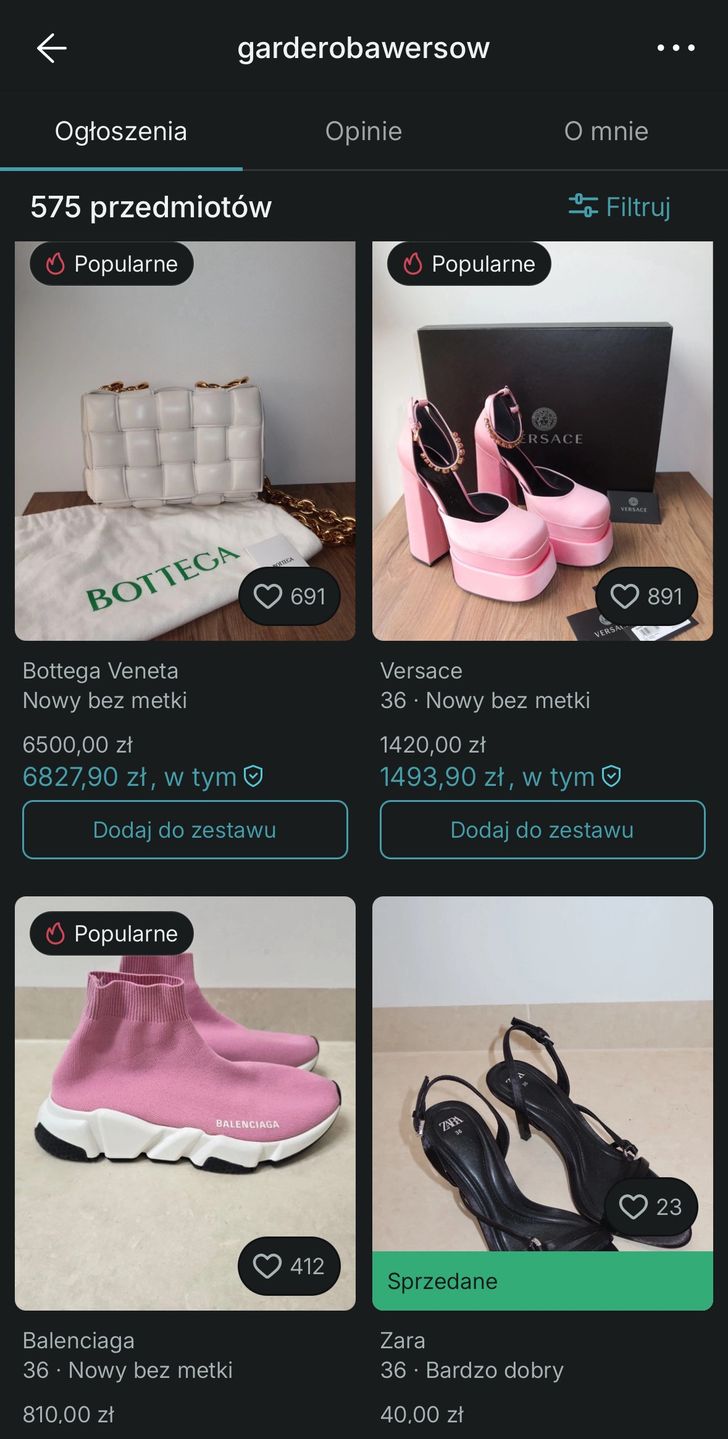This screenshot has height=1439, width=728.
Task: Add Bottega Veneta item to bundle
Action: point(185,830)
